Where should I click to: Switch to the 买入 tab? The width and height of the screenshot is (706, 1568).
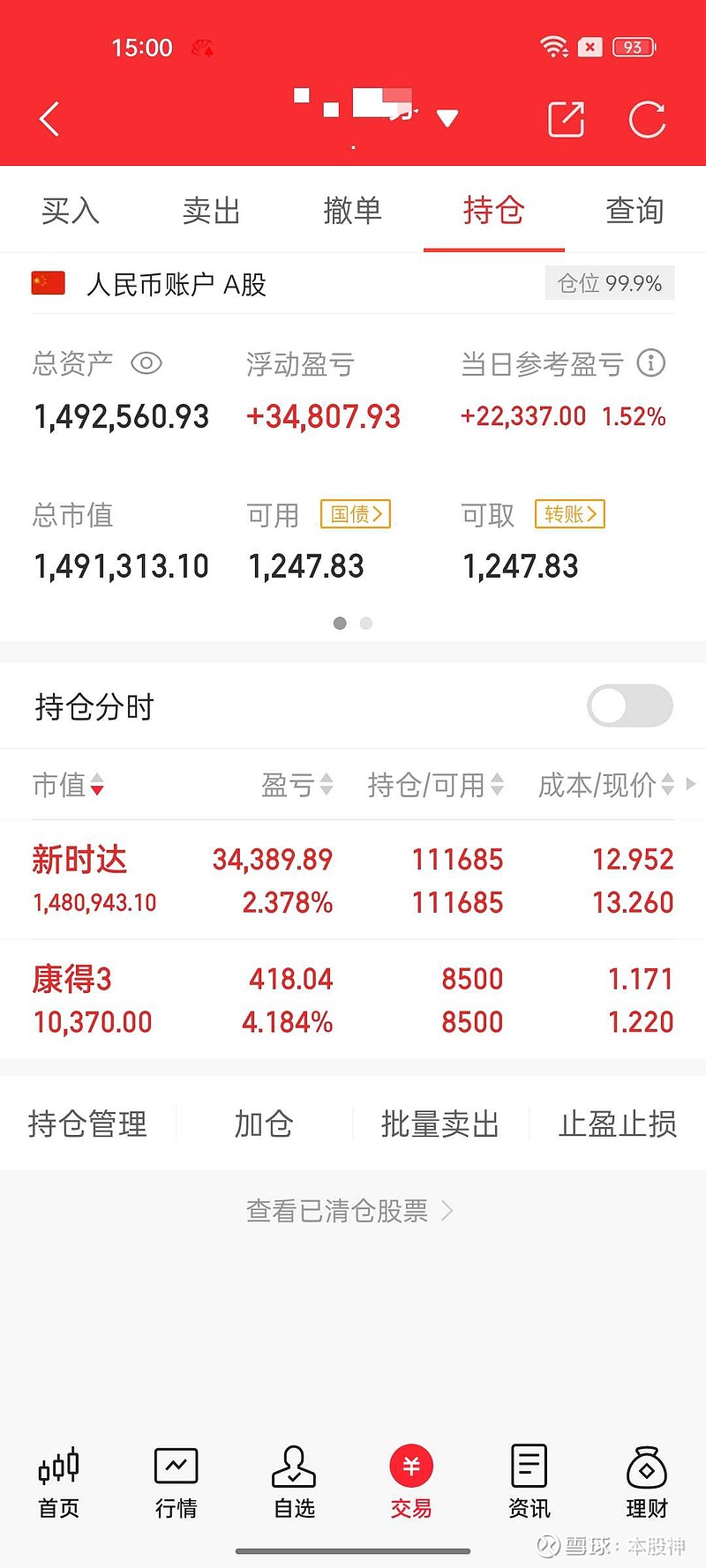(x=71, y=211)
